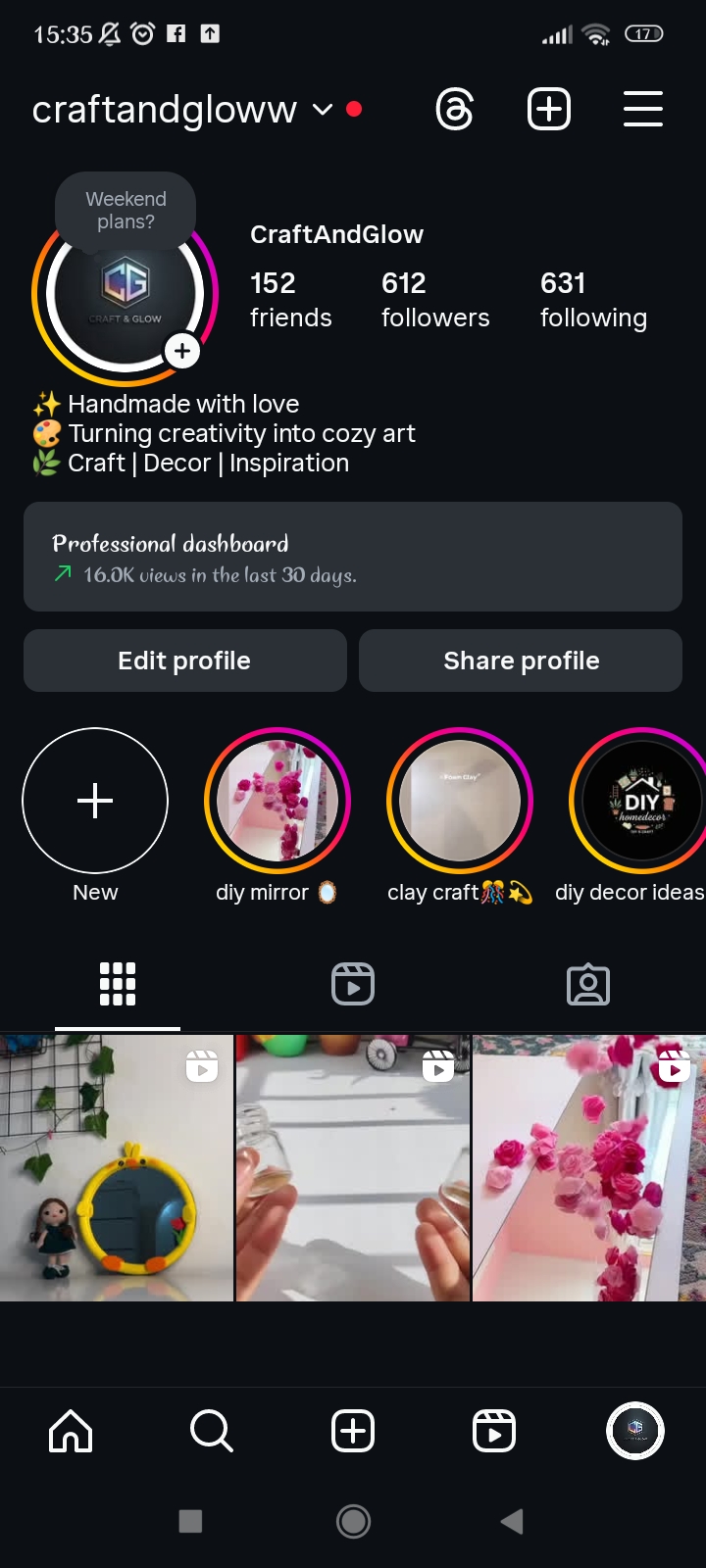Create a new post with the plus icon
Viewport: 706px width, 1568px height.
pos(549,109)
